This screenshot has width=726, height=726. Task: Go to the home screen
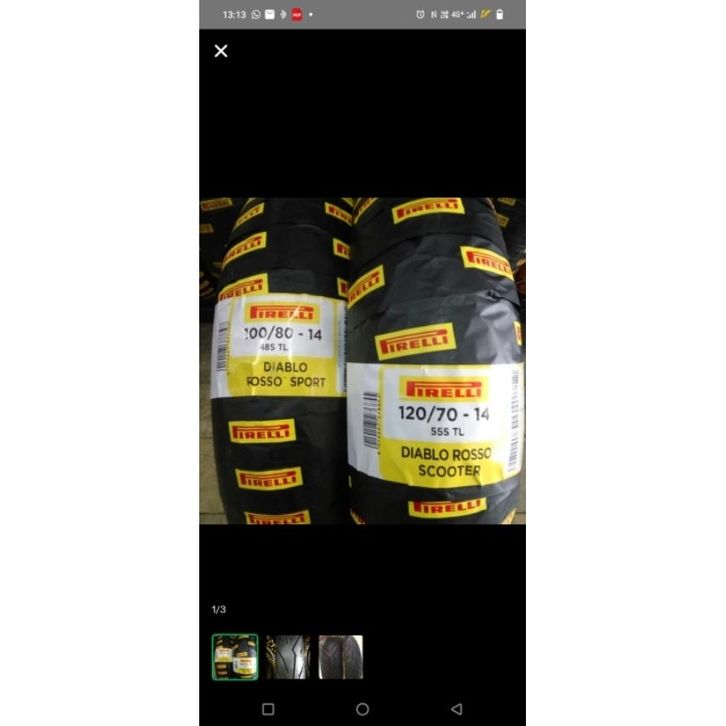tap(362, 709)
